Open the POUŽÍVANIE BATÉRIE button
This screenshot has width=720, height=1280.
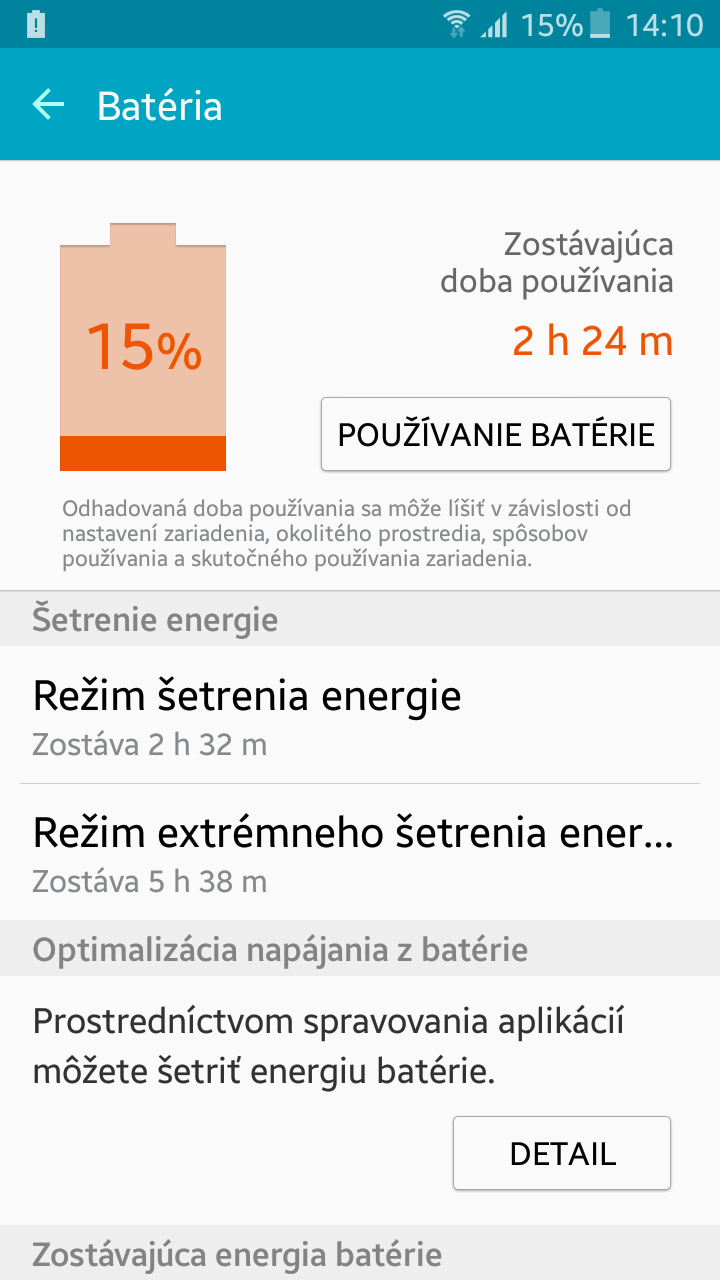coord(496,435)
